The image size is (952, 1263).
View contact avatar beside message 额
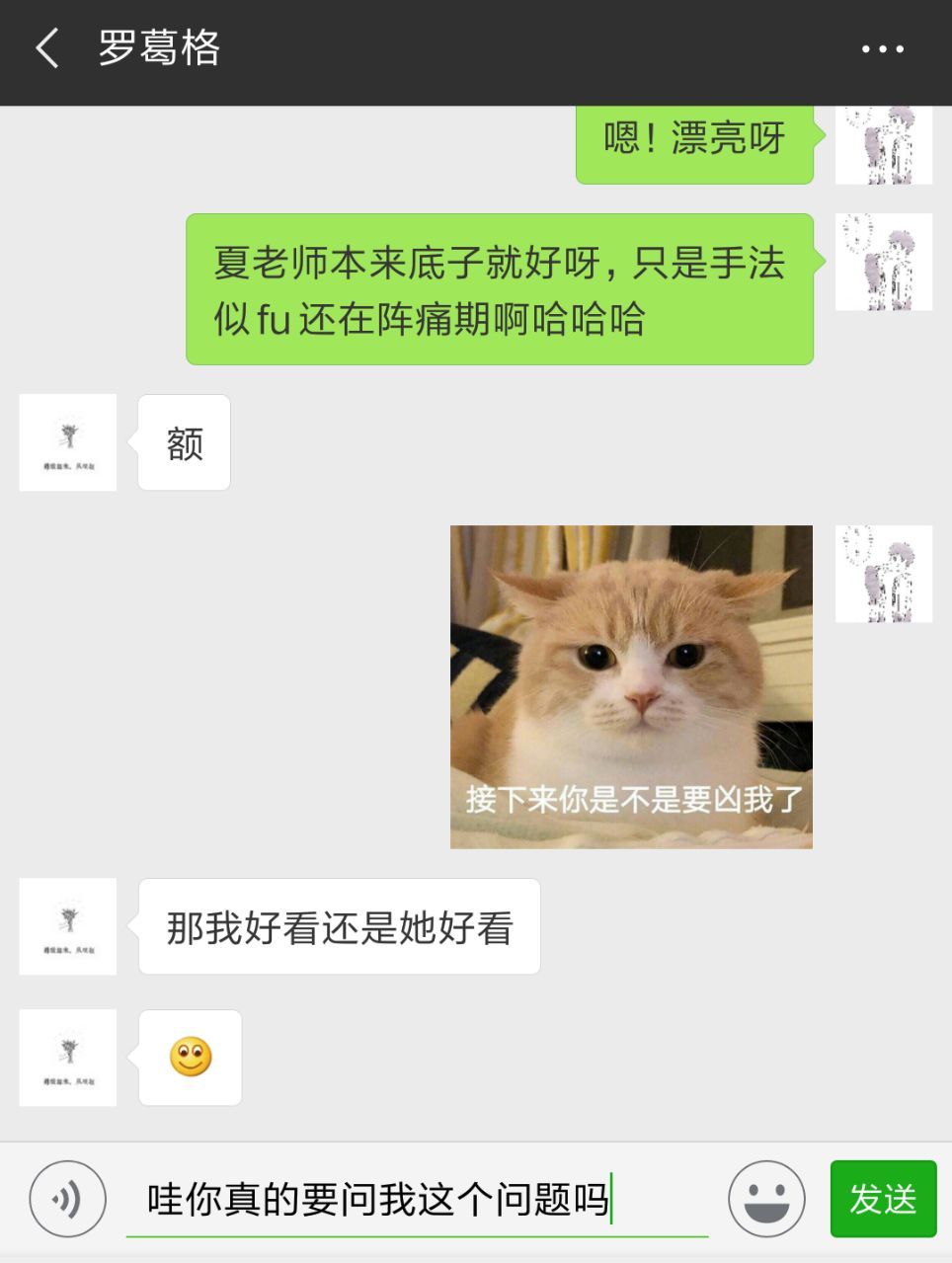68,442
